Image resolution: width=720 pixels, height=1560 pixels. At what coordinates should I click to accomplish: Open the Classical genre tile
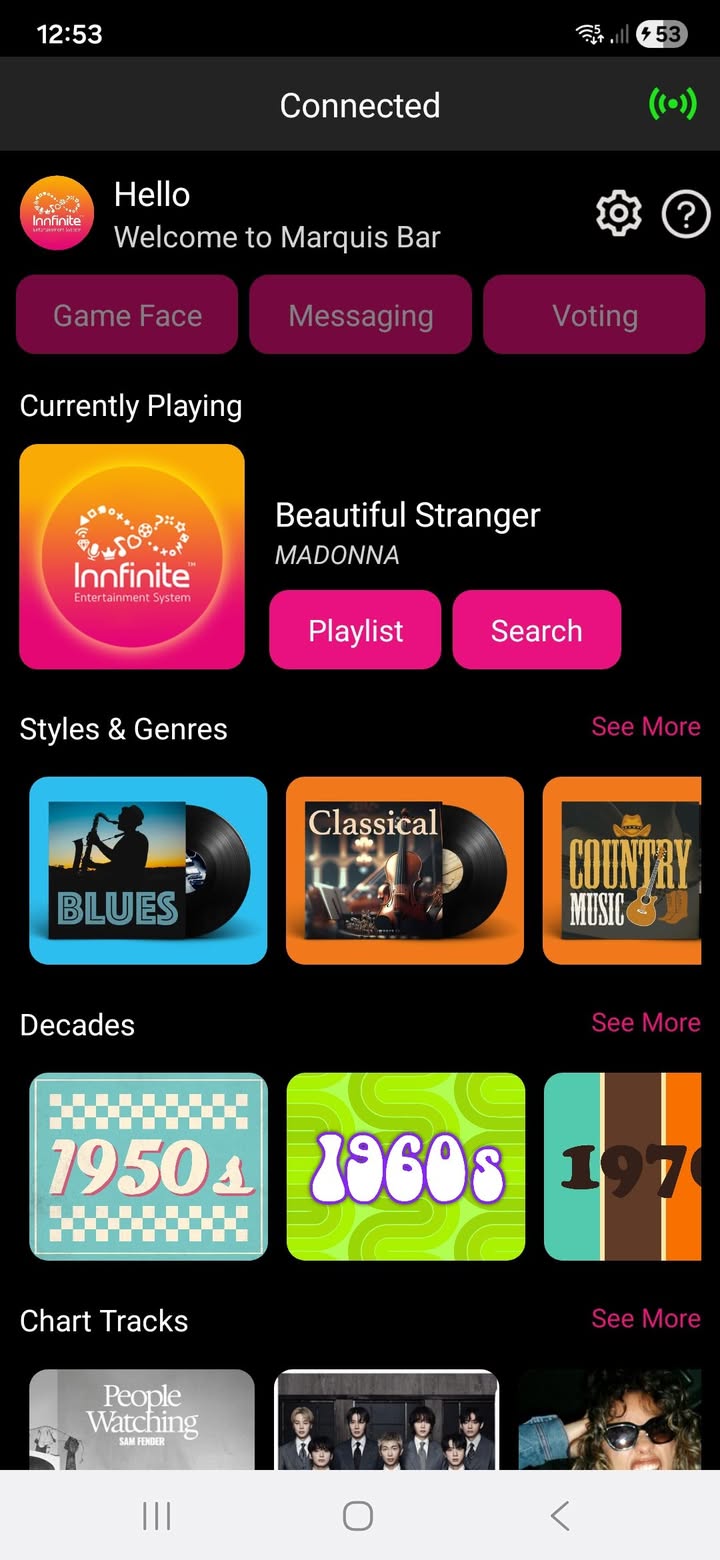point(404,870)
